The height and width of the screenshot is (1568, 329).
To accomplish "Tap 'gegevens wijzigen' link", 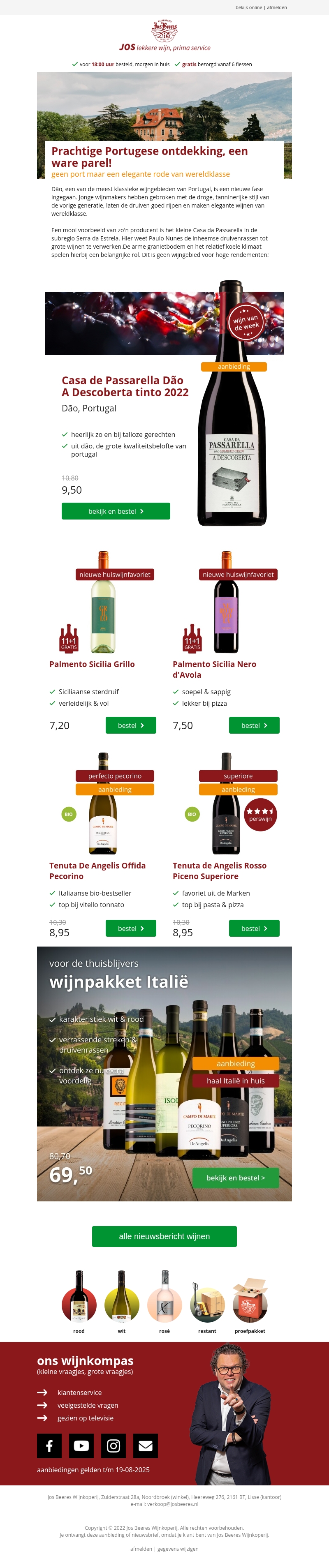I will tap(178, 1549).
